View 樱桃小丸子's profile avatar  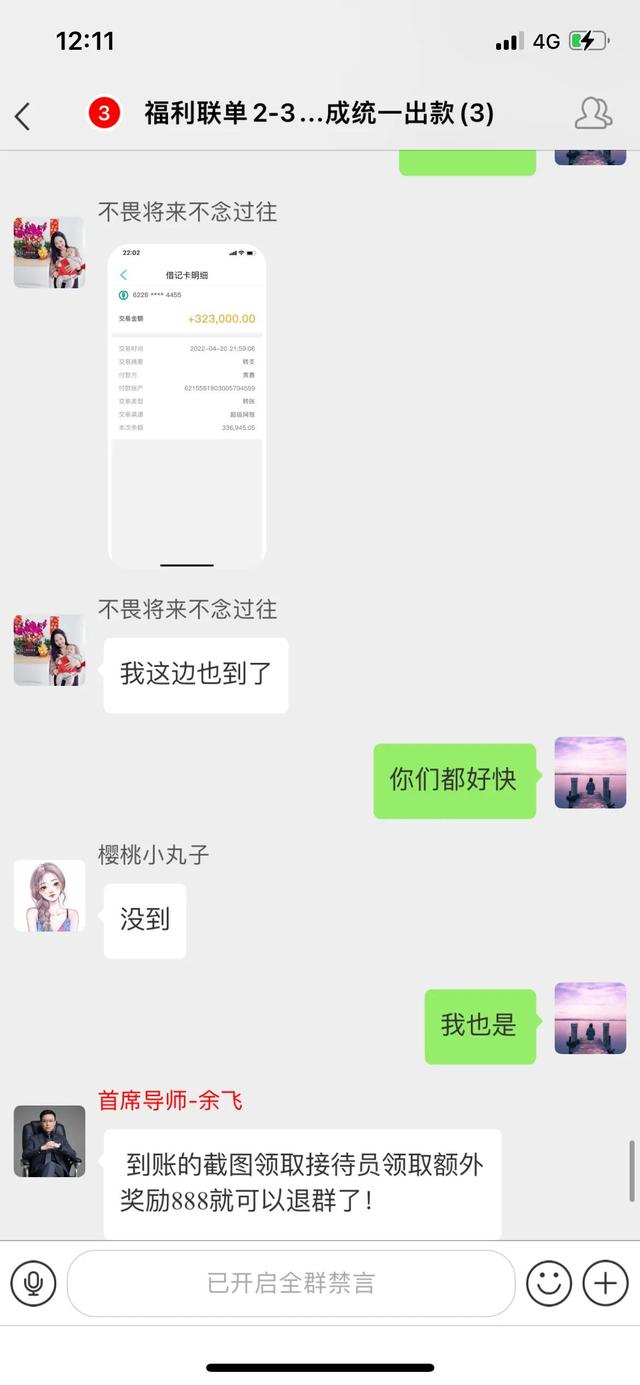tap(49, 896)
